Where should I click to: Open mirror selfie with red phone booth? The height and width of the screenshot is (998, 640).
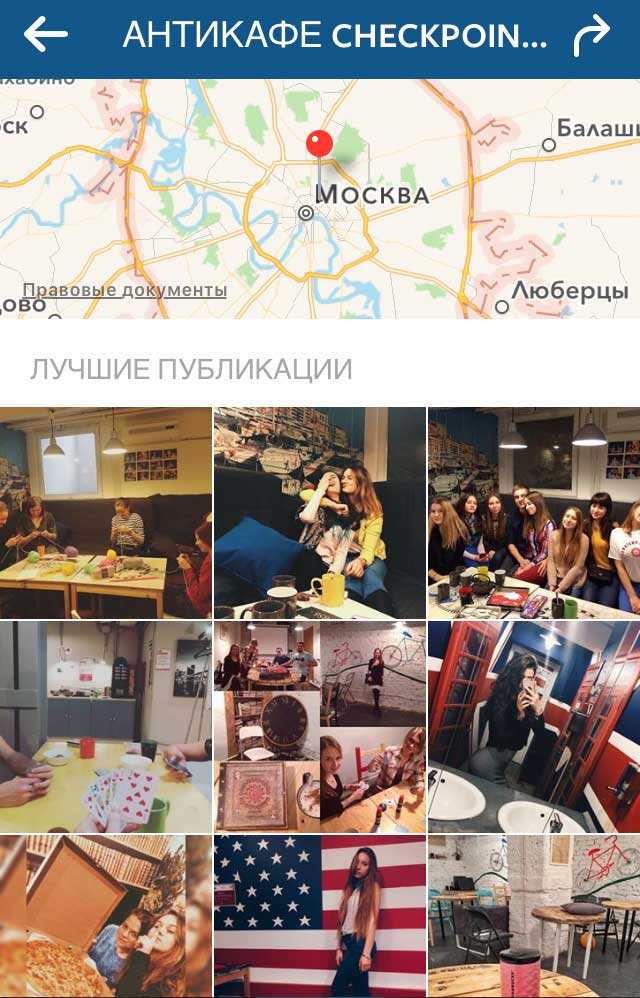[534, 726]
